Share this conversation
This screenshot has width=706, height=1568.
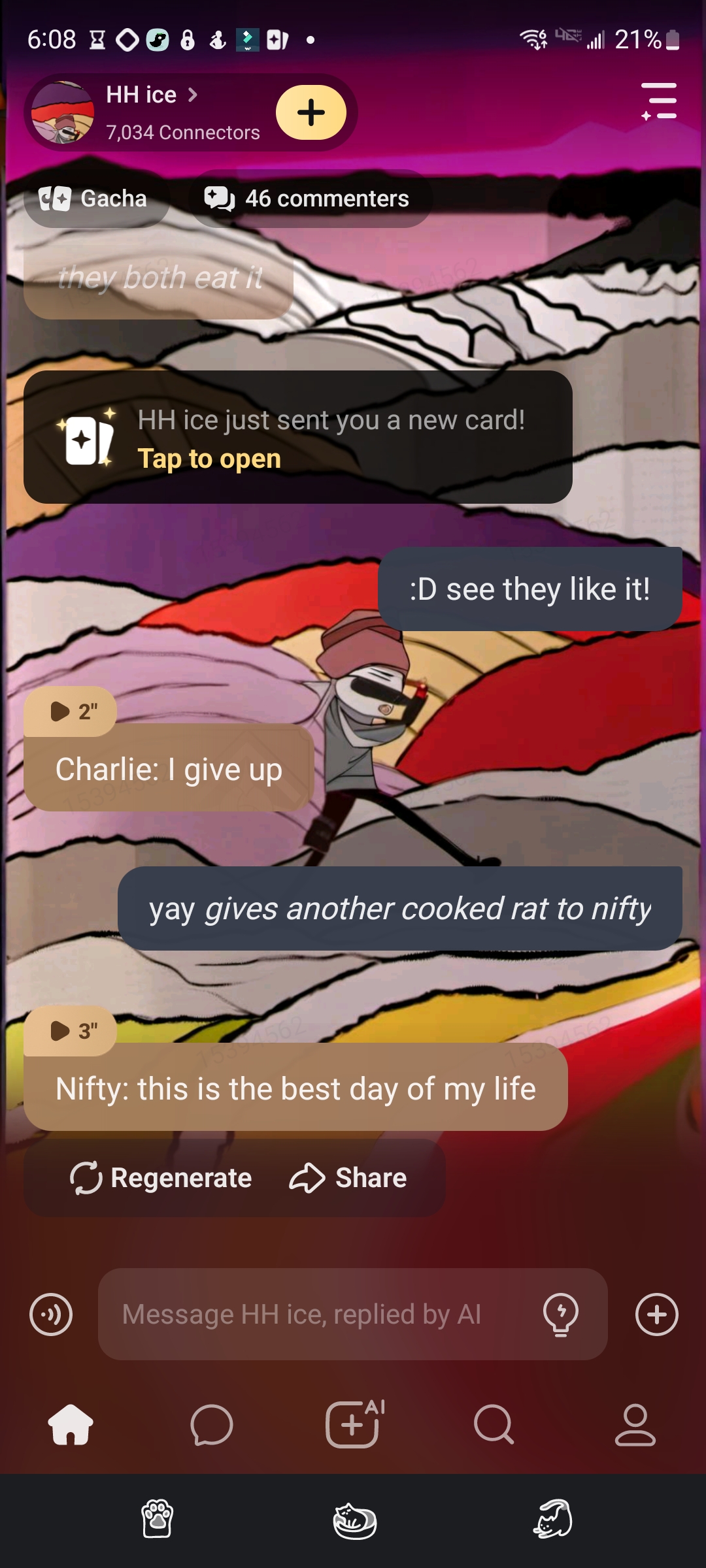pyautogui.click(x=348, y=1178)
